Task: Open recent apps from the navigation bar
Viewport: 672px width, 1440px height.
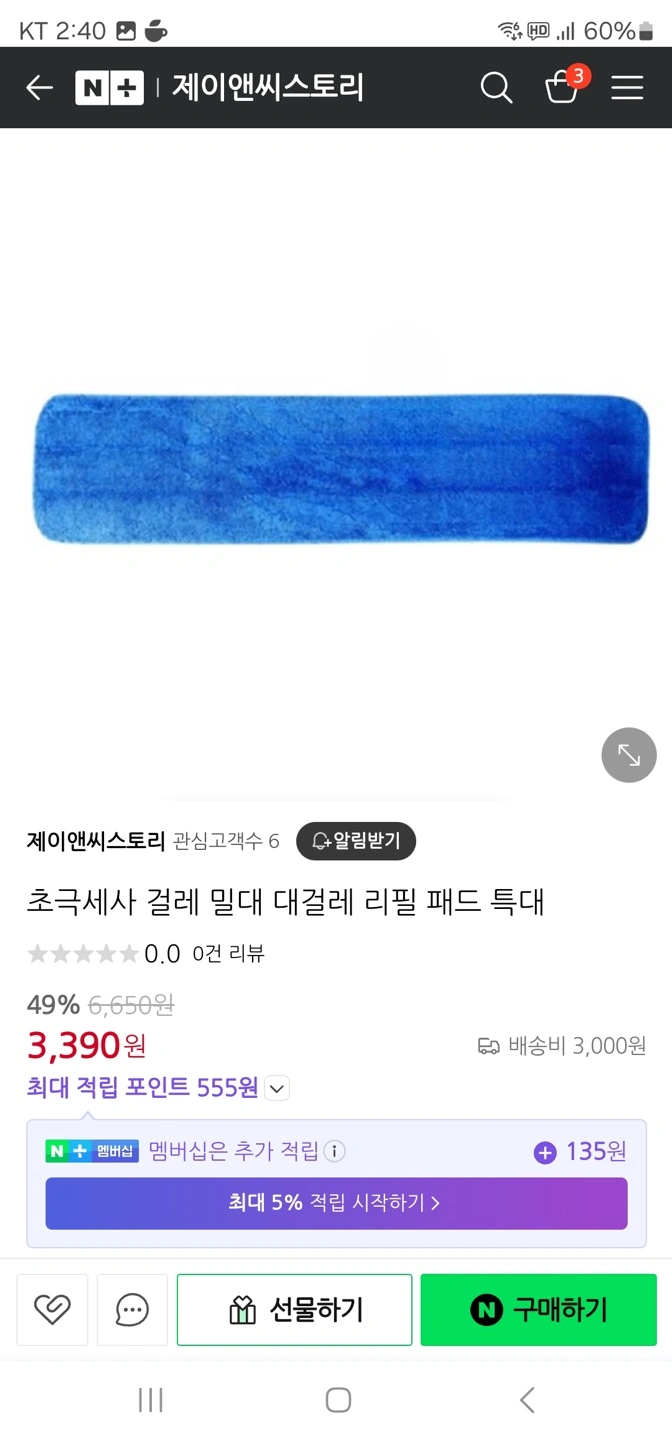Action: point(150,1400)
